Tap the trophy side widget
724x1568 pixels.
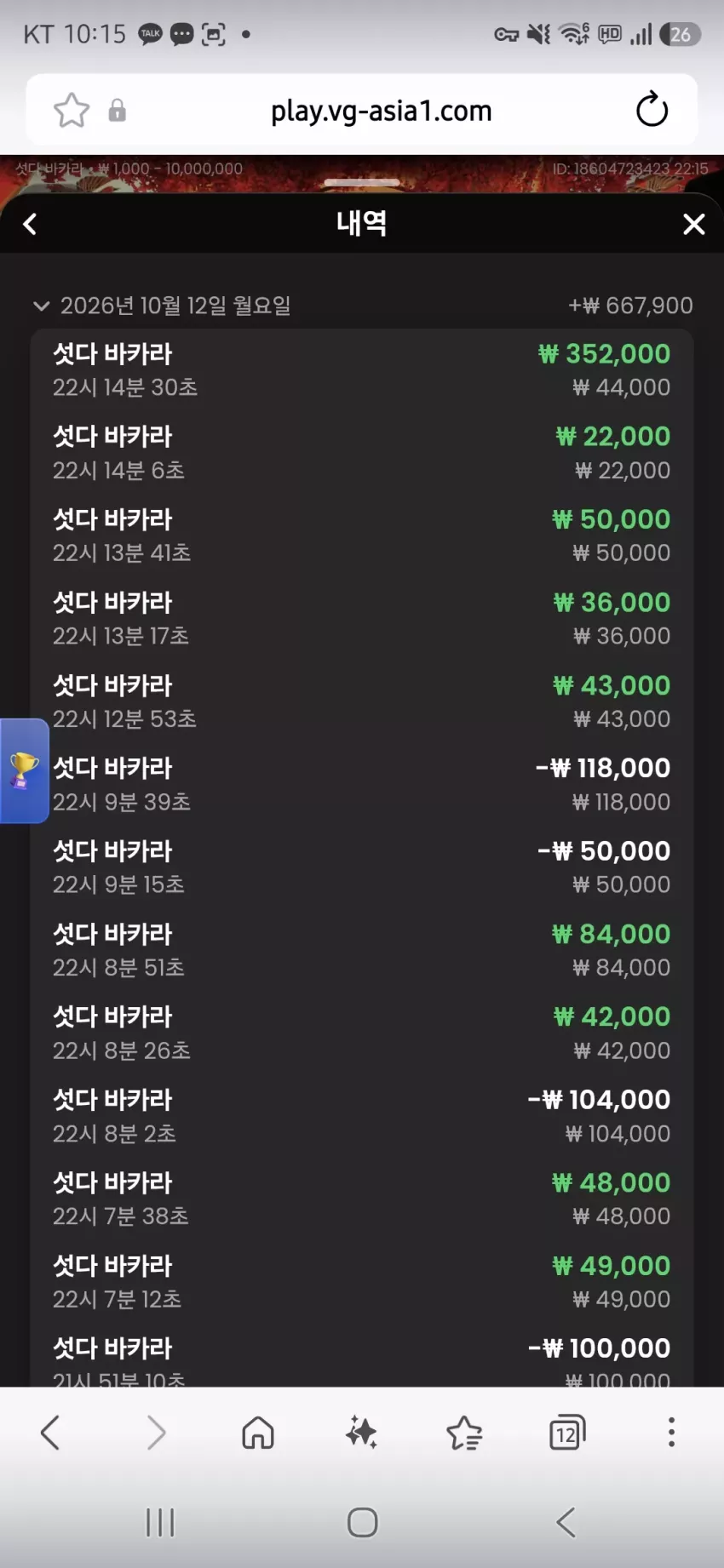tap(24, 771)
